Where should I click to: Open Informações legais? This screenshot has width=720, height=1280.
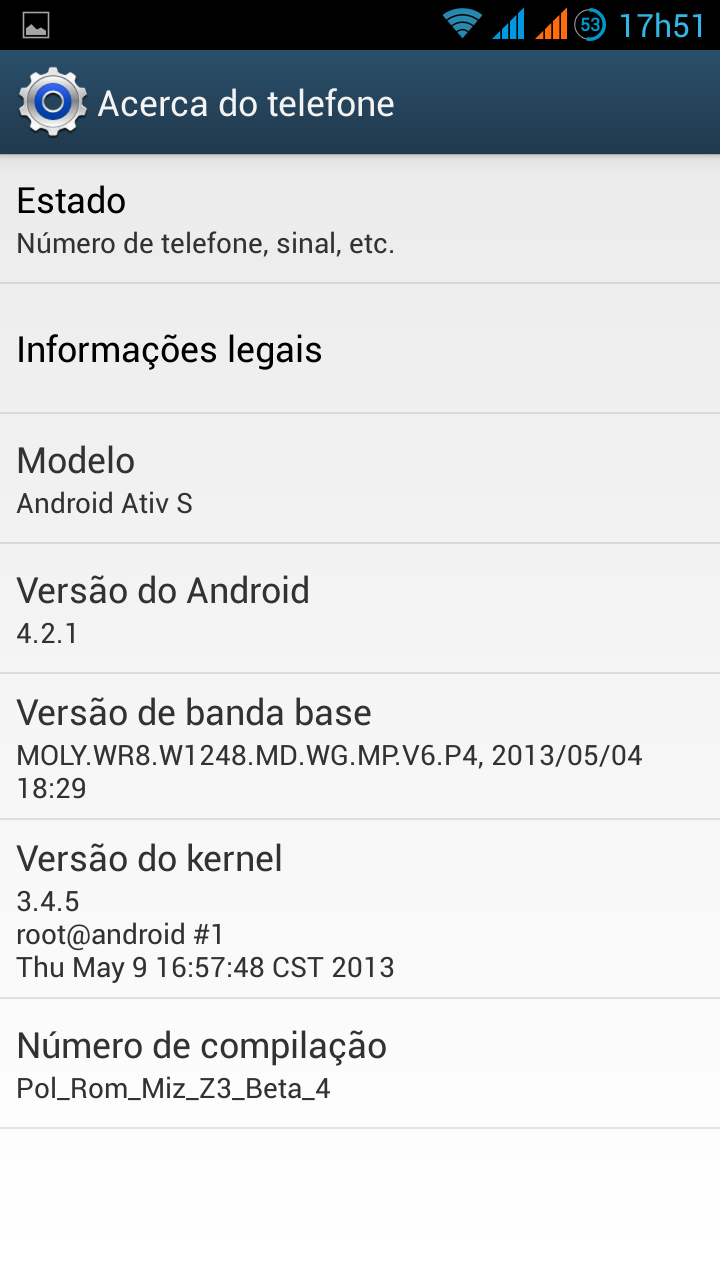pyautogui.click(x=360, y=349)
